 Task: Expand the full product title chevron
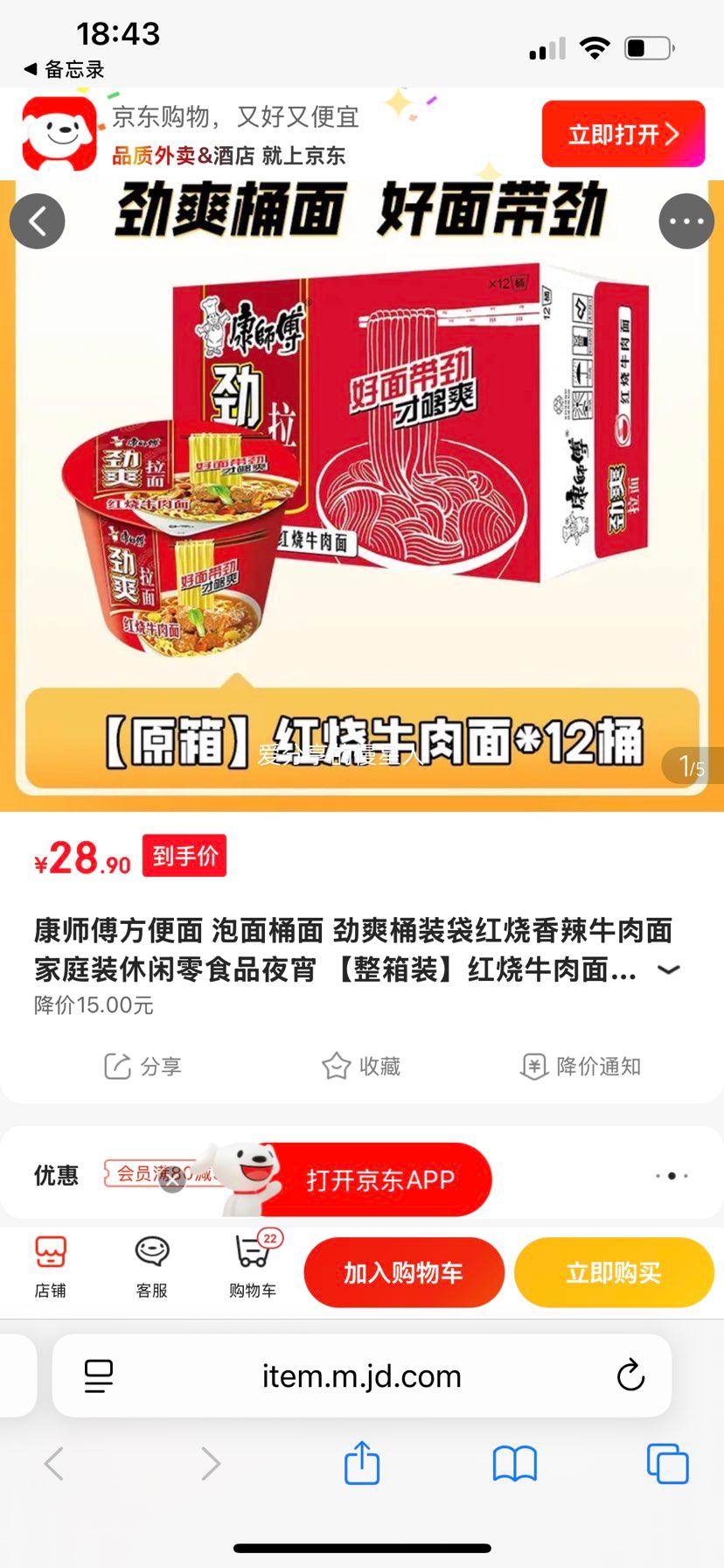pos(669,971)
